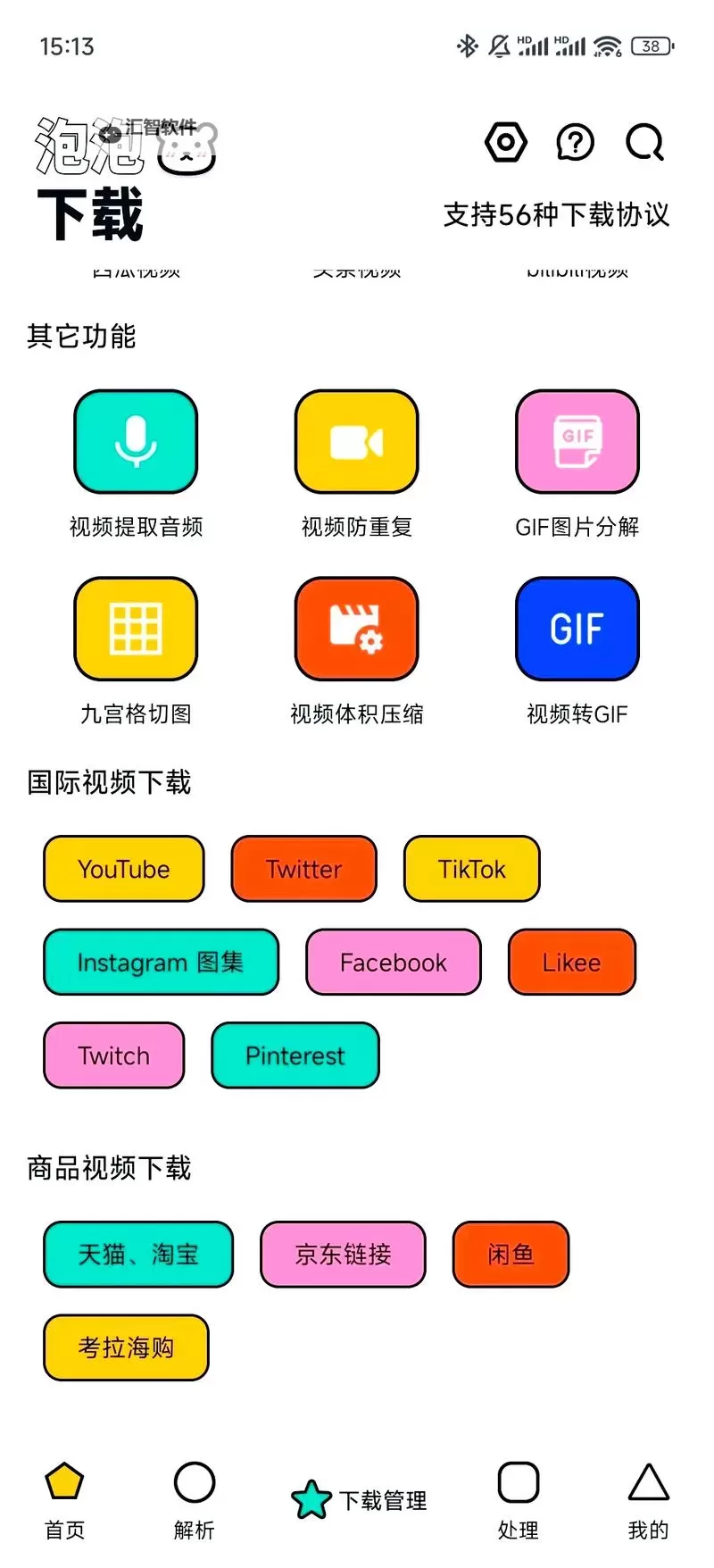The width and height of the screenshot is (714, 1568).
Task: Select the TikTok download option
Action: pos(471,869)
